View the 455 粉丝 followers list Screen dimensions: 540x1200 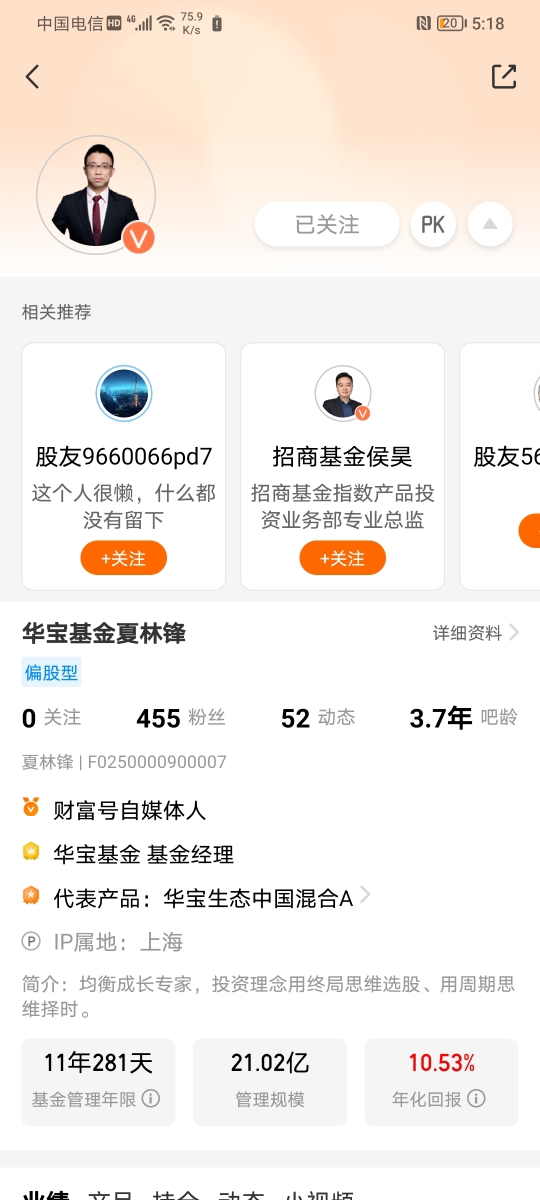coord(181,718)
